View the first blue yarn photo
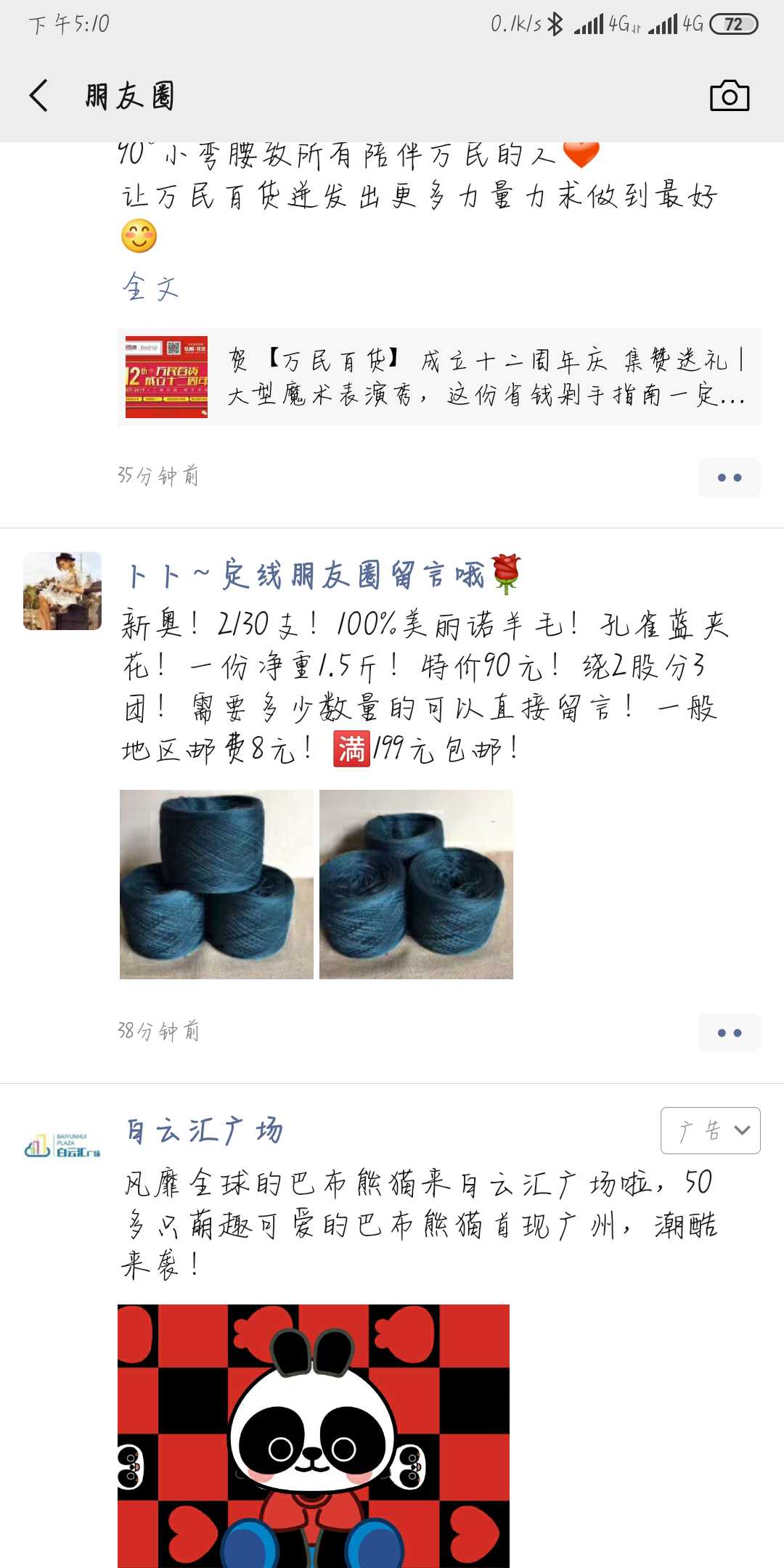The image size is (784, 1568). (x=216, y=884)
